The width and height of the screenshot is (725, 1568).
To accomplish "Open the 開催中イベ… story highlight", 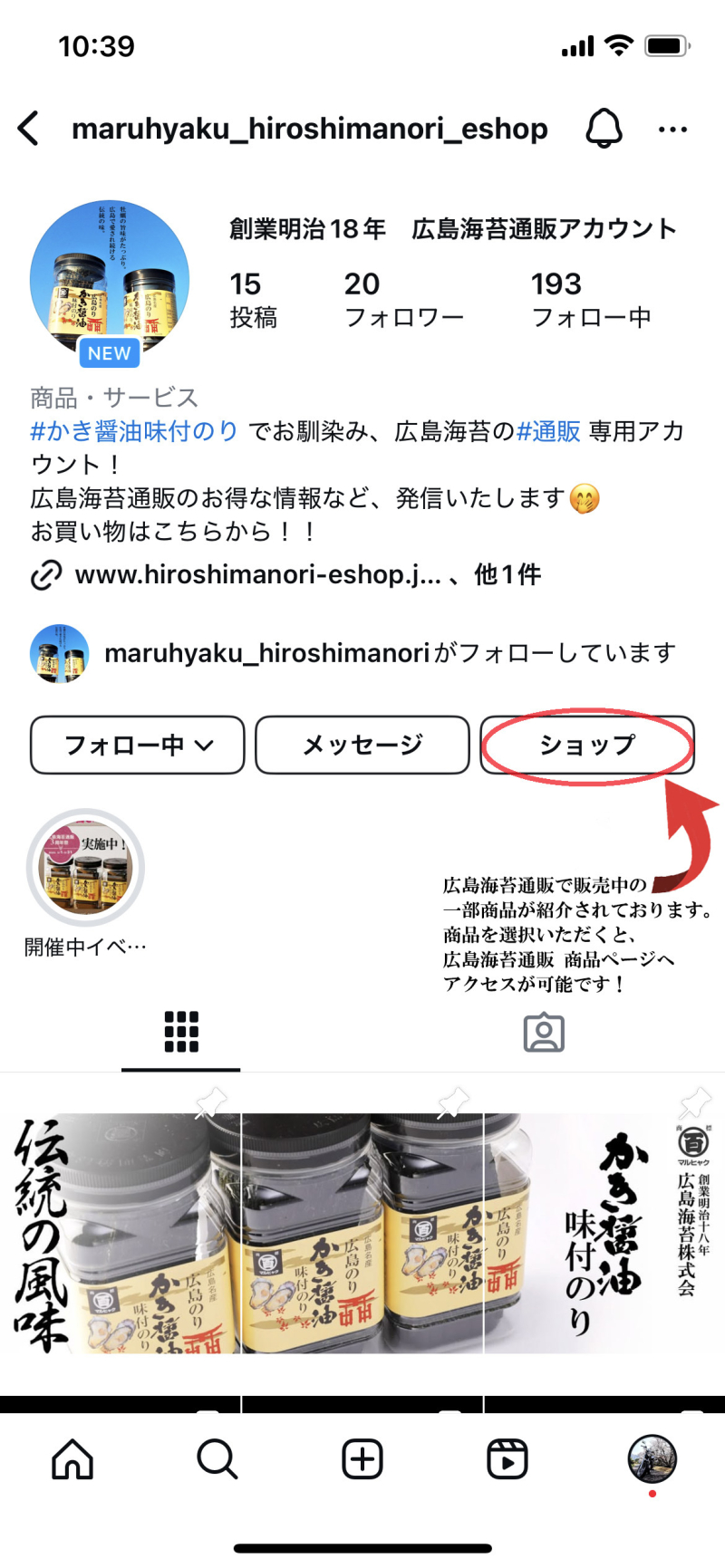I will (85, 868).
